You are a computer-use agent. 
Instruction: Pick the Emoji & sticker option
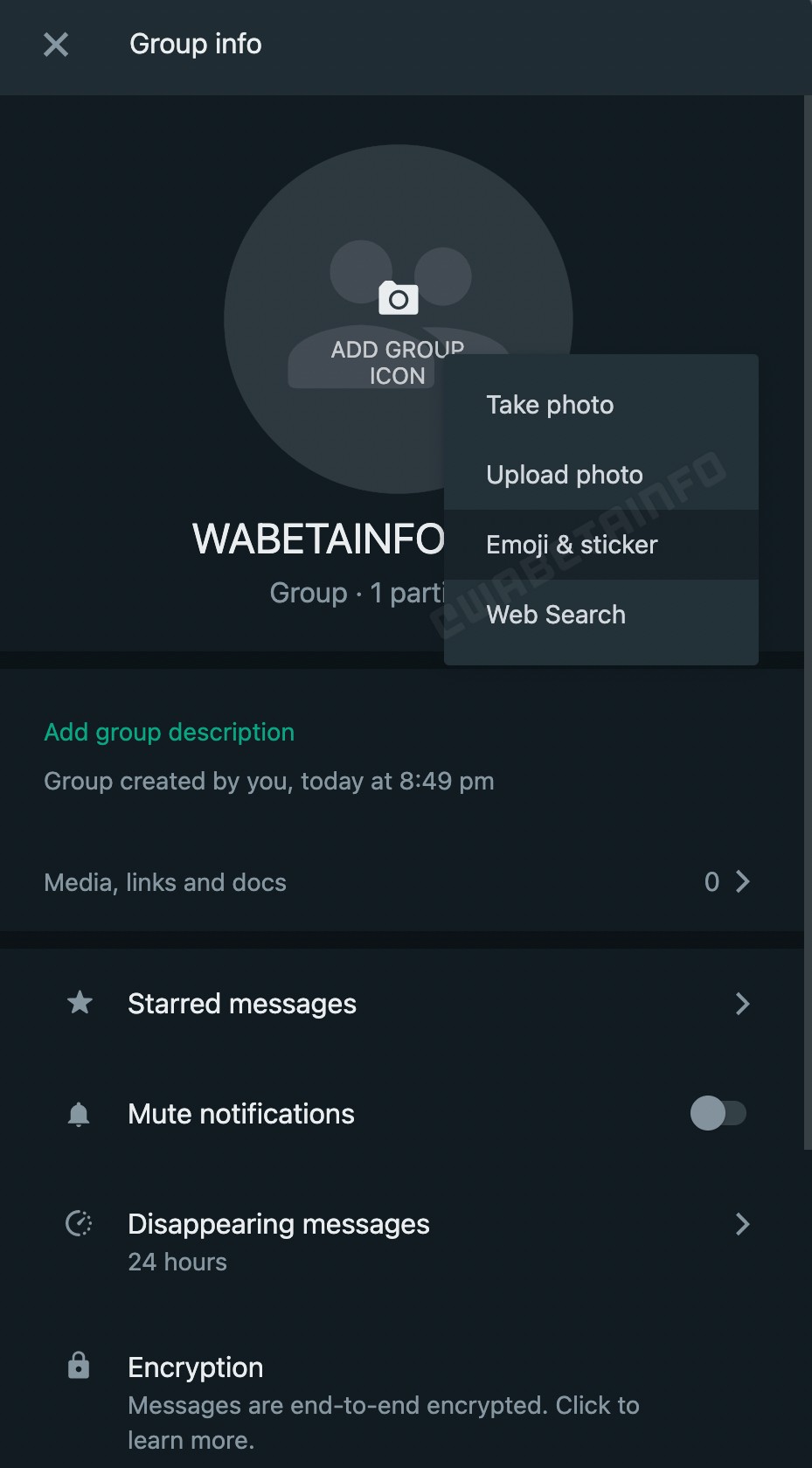[x=601, y=545]
